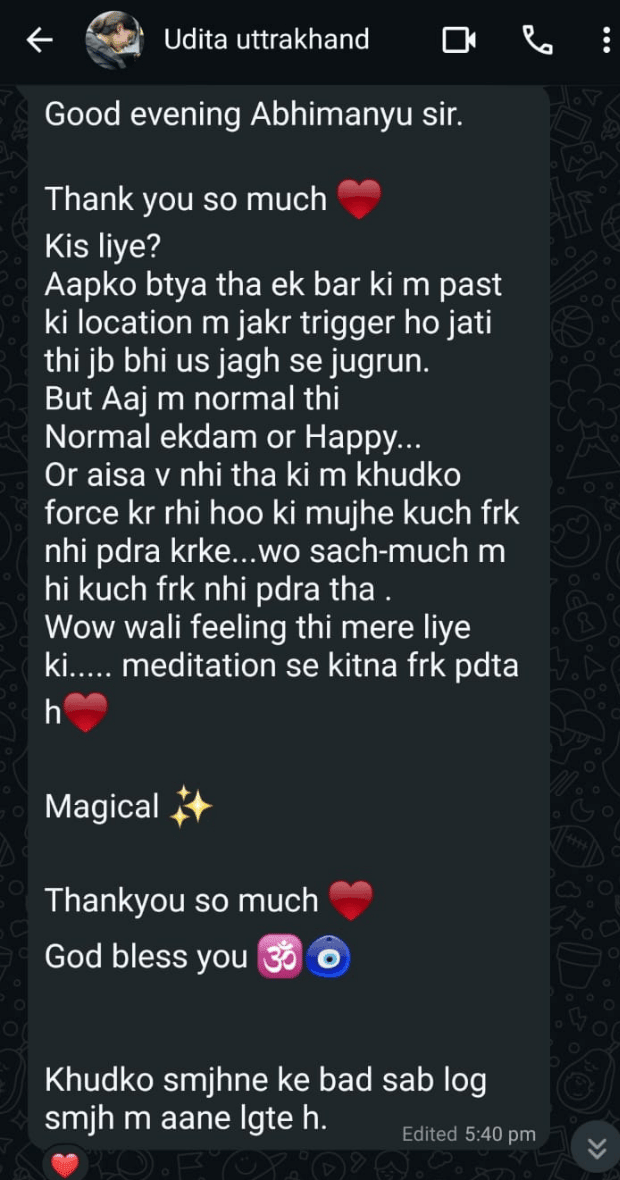
Task: Open contact info for Udita uttrakhand
Action: [267, 40]
